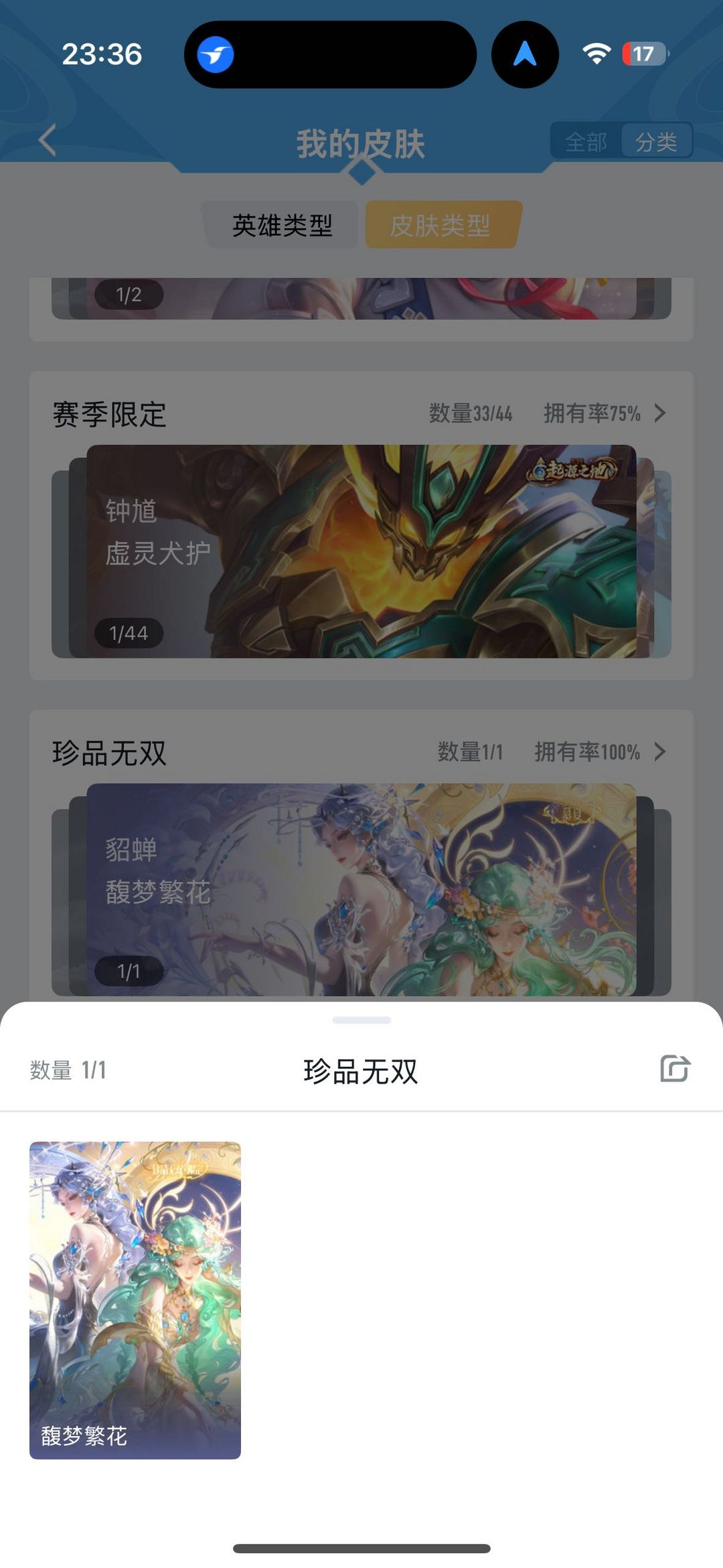Switch to 英雄类型 tab
Viewport: 723px width, 1568px height.
282,225
